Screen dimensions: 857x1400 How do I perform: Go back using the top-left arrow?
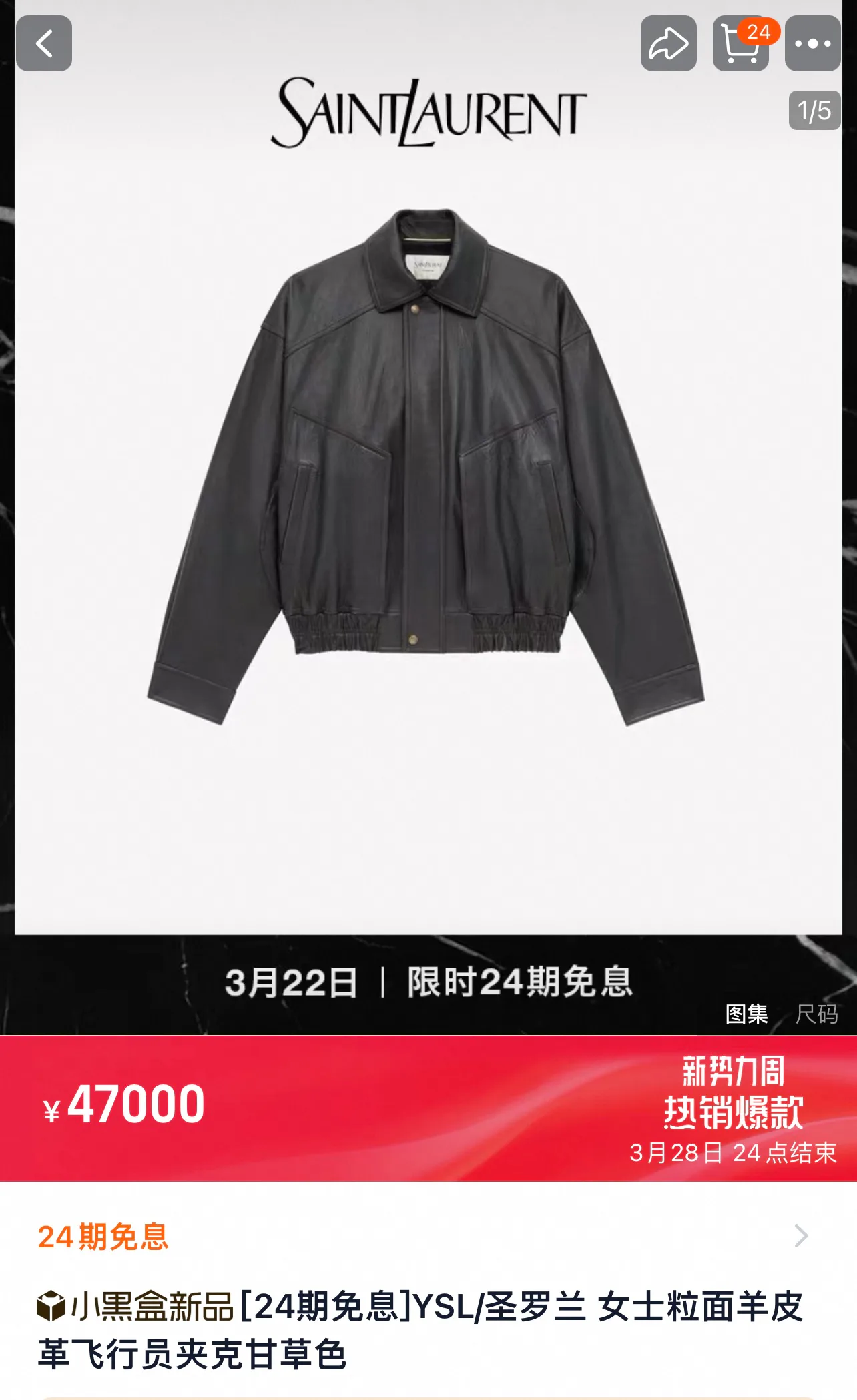[x=44, y=43]
